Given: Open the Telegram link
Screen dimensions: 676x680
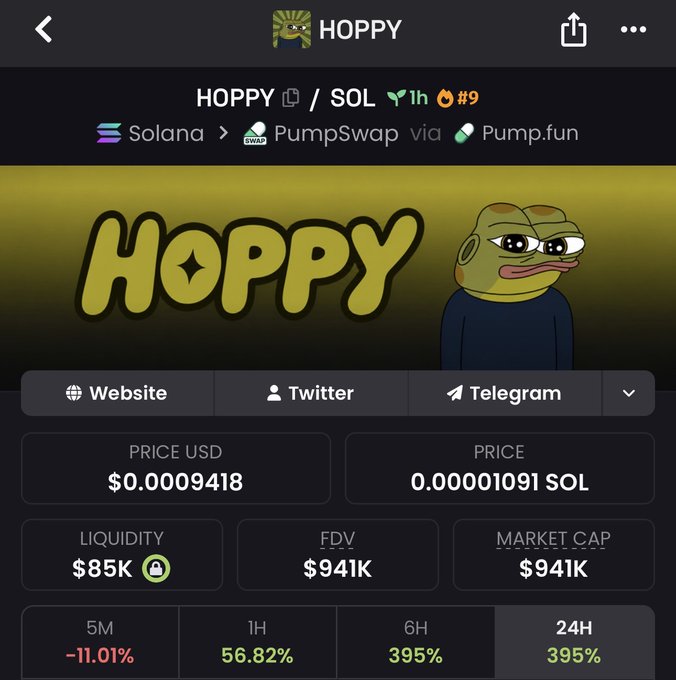Looking at the screenshot, I should (505, 393).
